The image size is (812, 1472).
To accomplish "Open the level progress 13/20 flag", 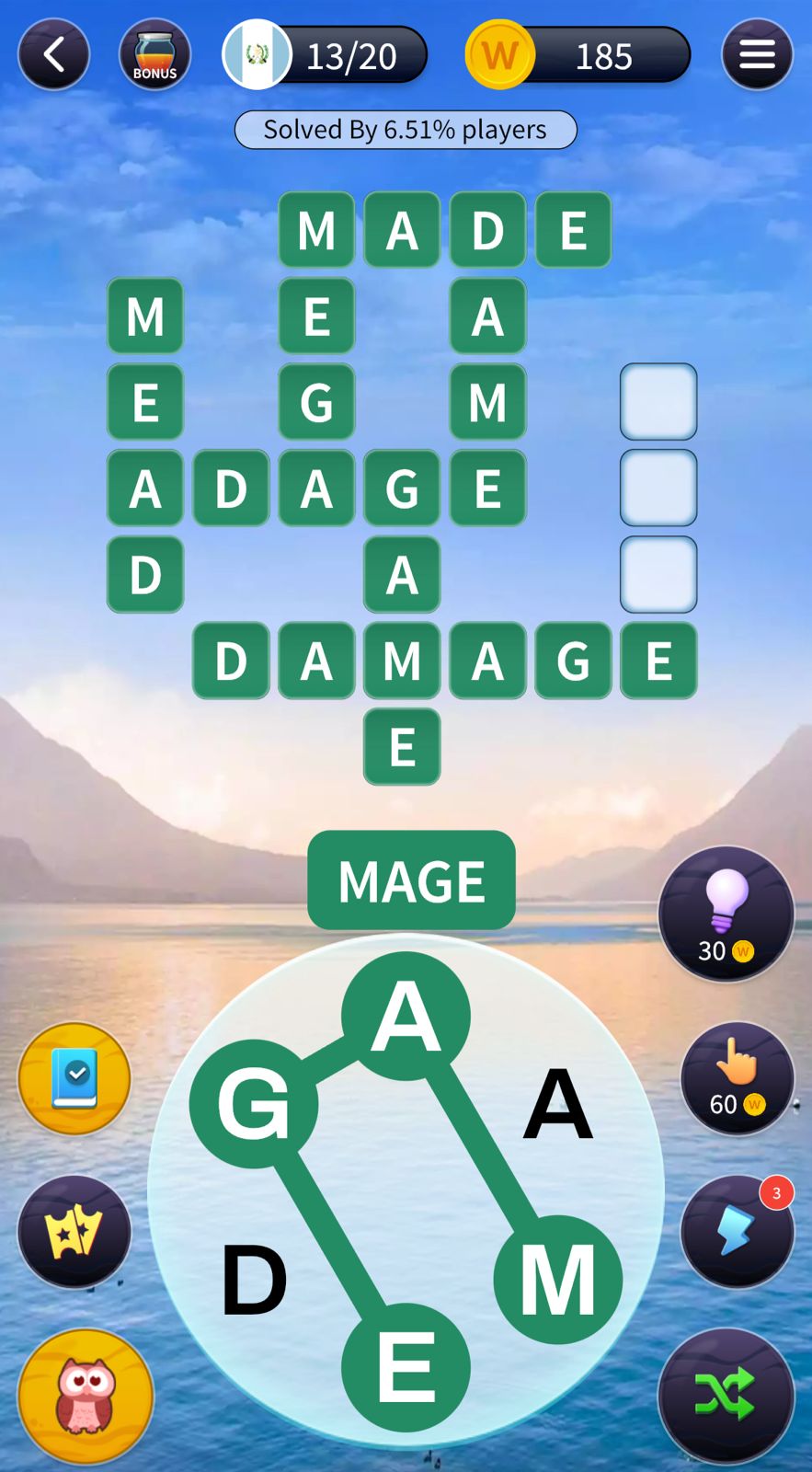I will point(326,55).
